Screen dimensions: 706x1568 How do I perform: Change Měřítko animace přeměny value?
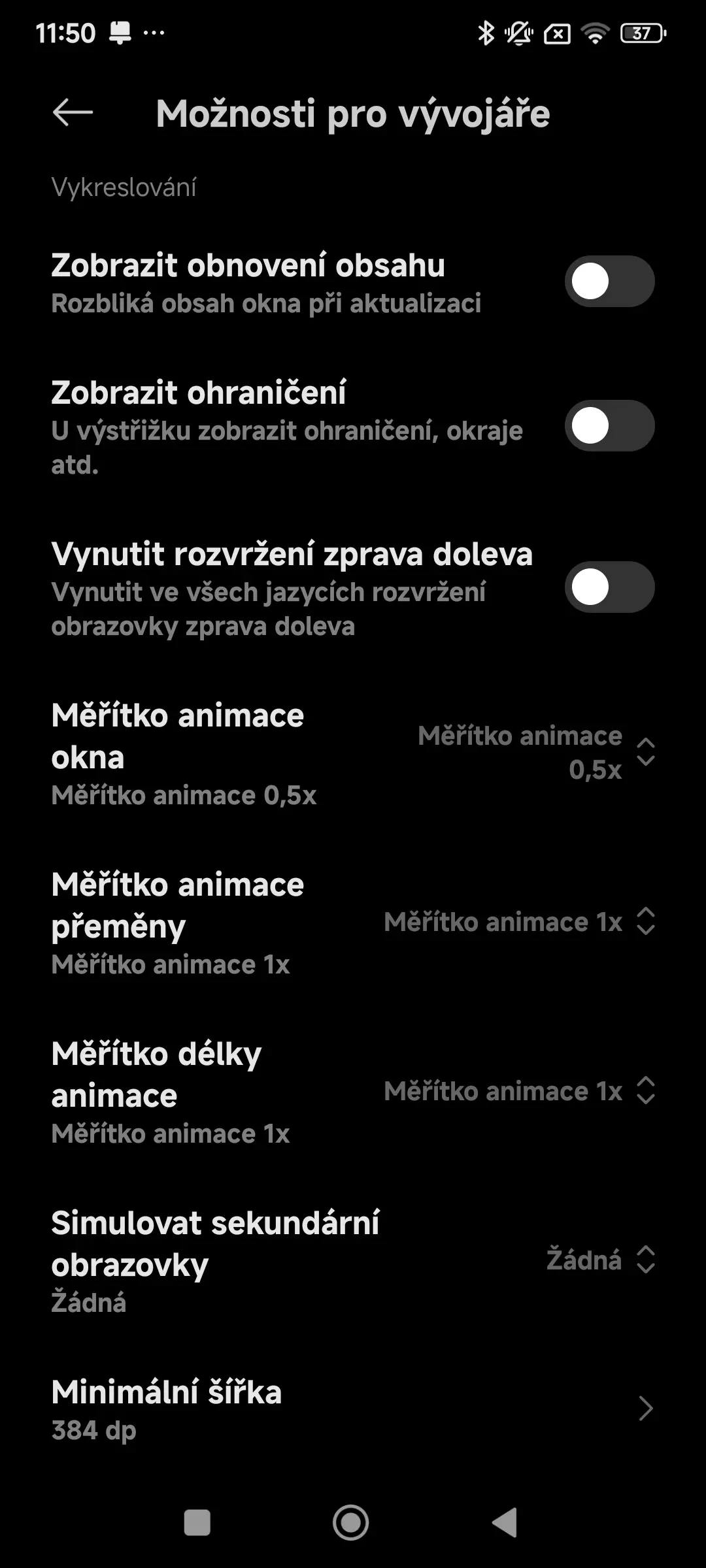point(519,922)
